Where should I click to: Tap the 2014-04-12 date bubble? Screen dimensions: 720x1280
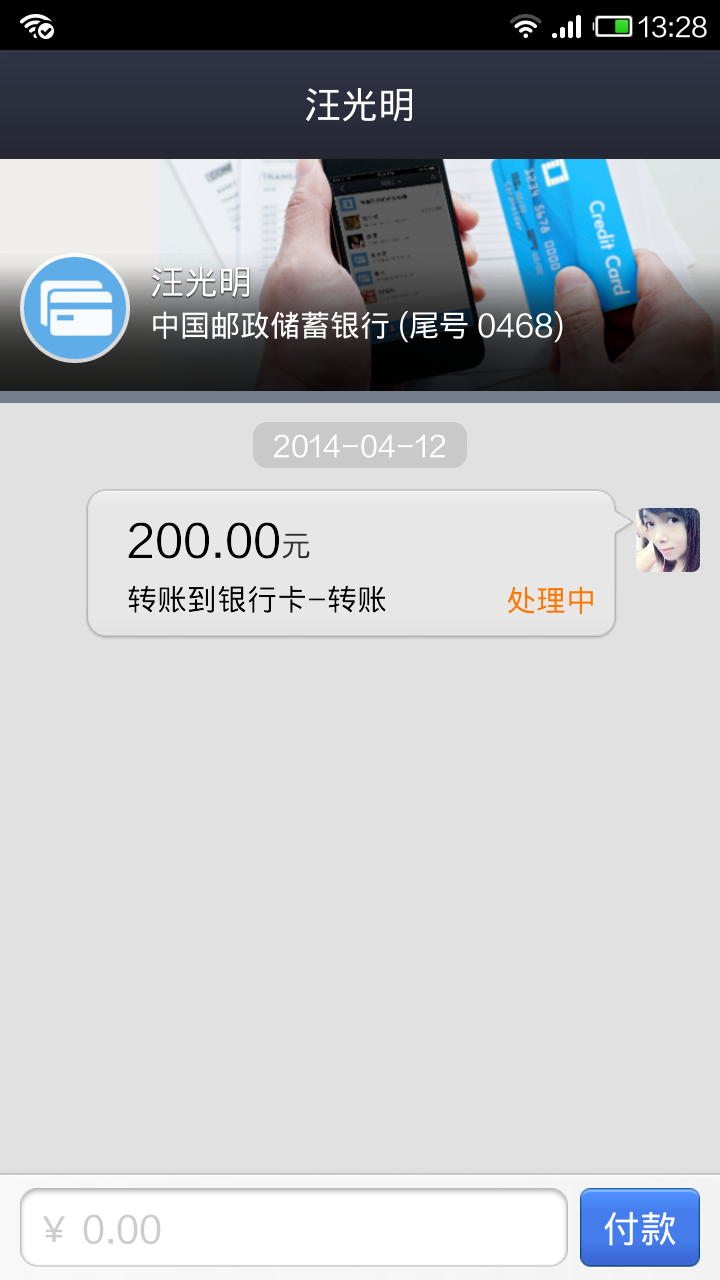click(360, 446)
